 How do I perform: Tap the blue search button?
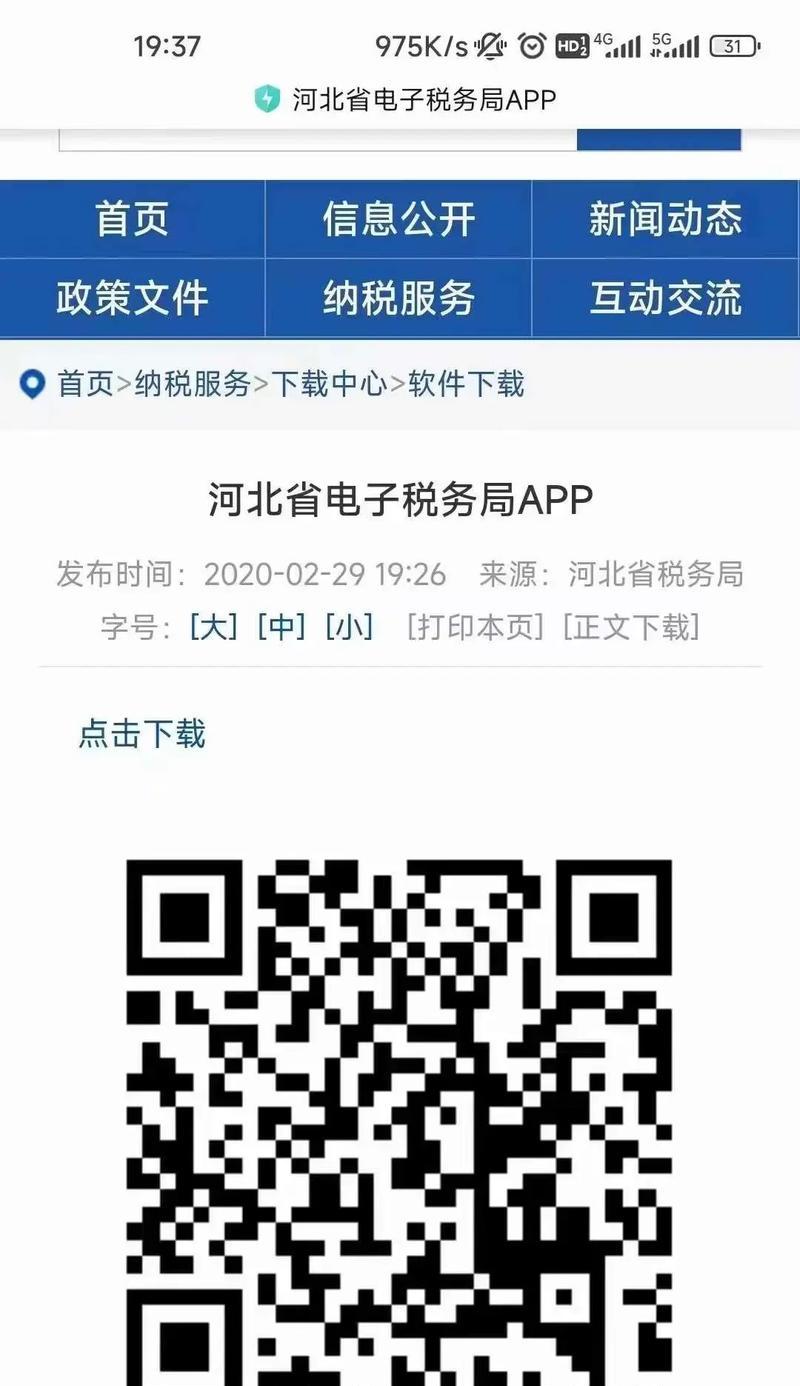(x=658, y=140)
